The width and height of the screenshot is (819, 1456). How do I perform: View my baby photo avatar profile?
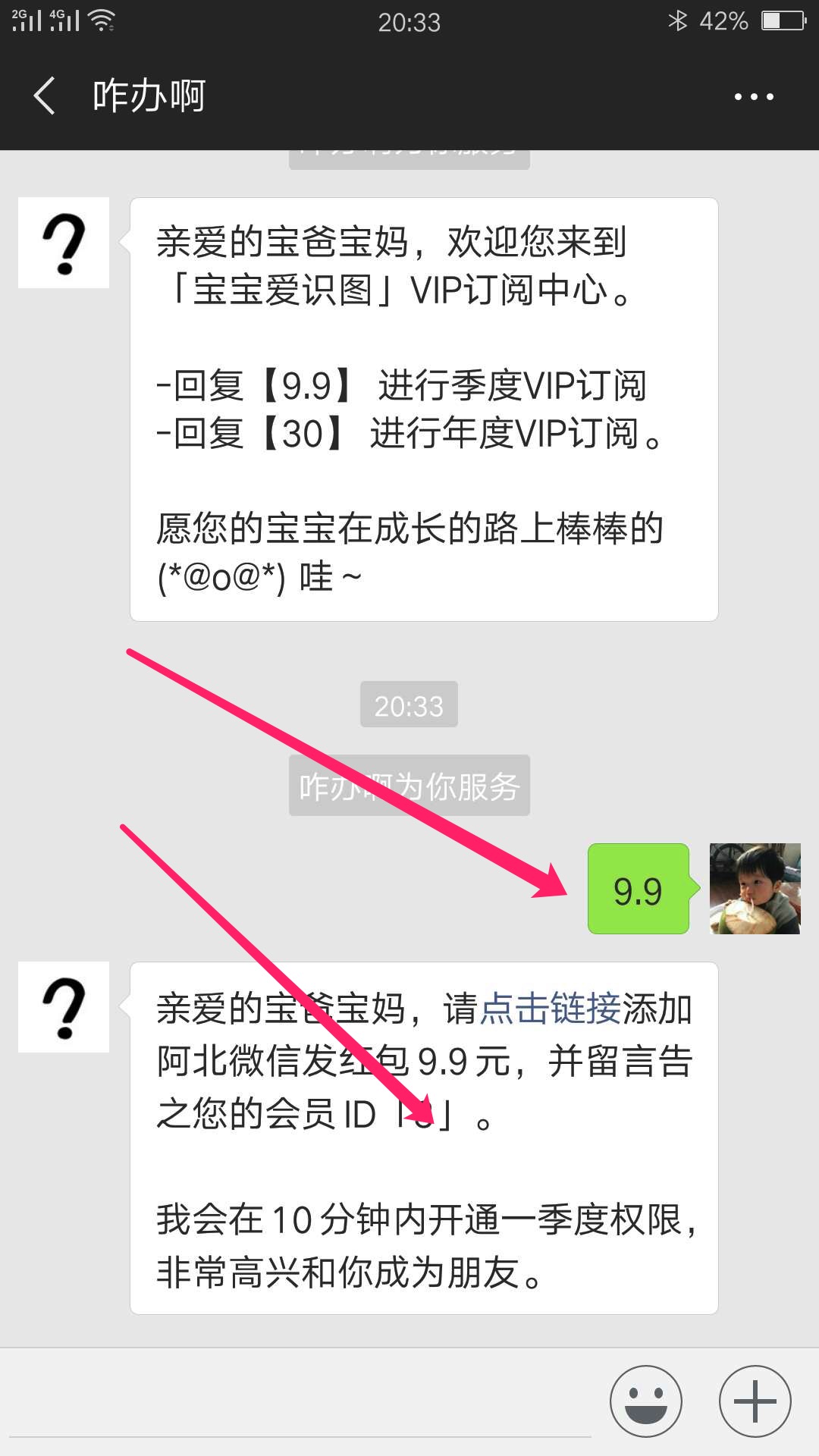click(x=755, y=888)
